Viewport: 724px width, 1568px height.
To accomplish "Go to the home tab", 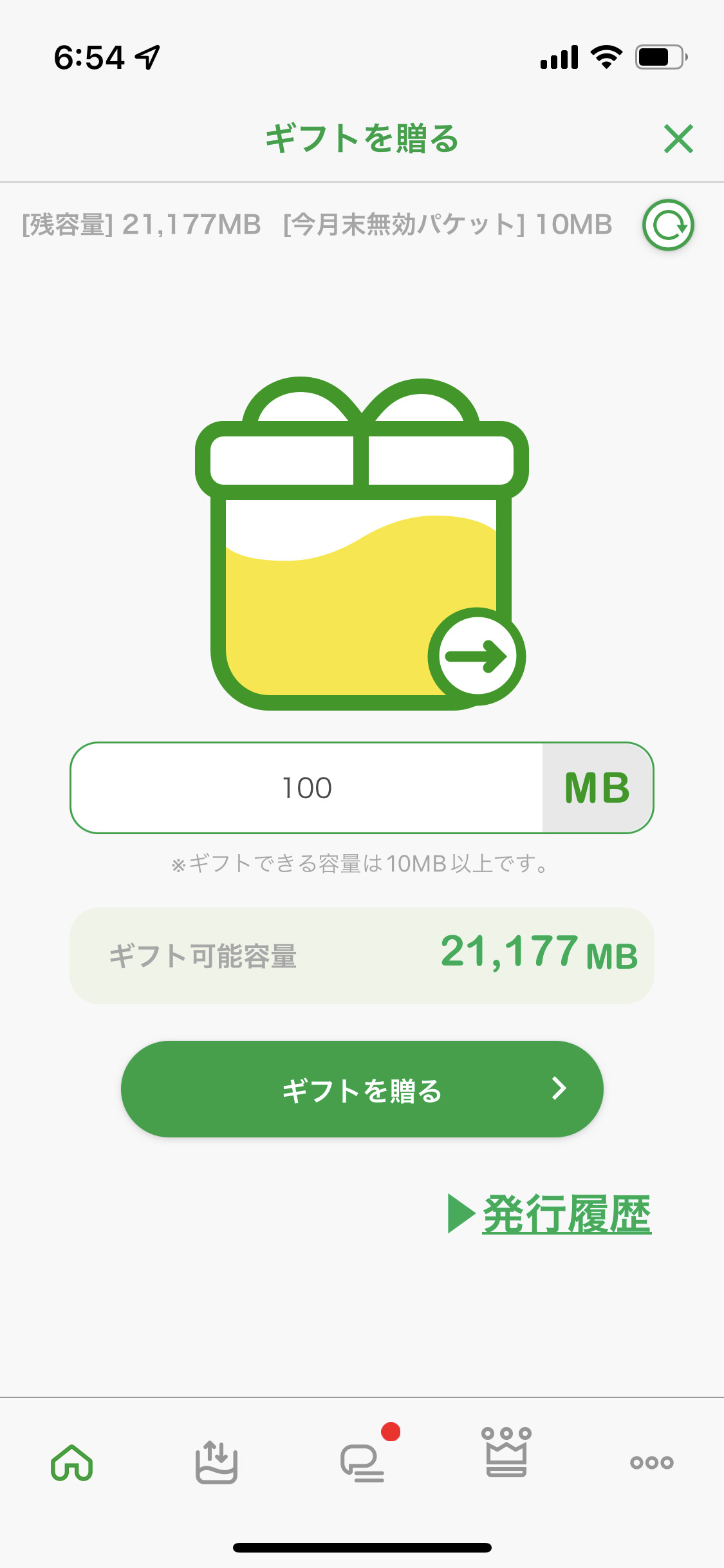I will (x=72, y=1462).
